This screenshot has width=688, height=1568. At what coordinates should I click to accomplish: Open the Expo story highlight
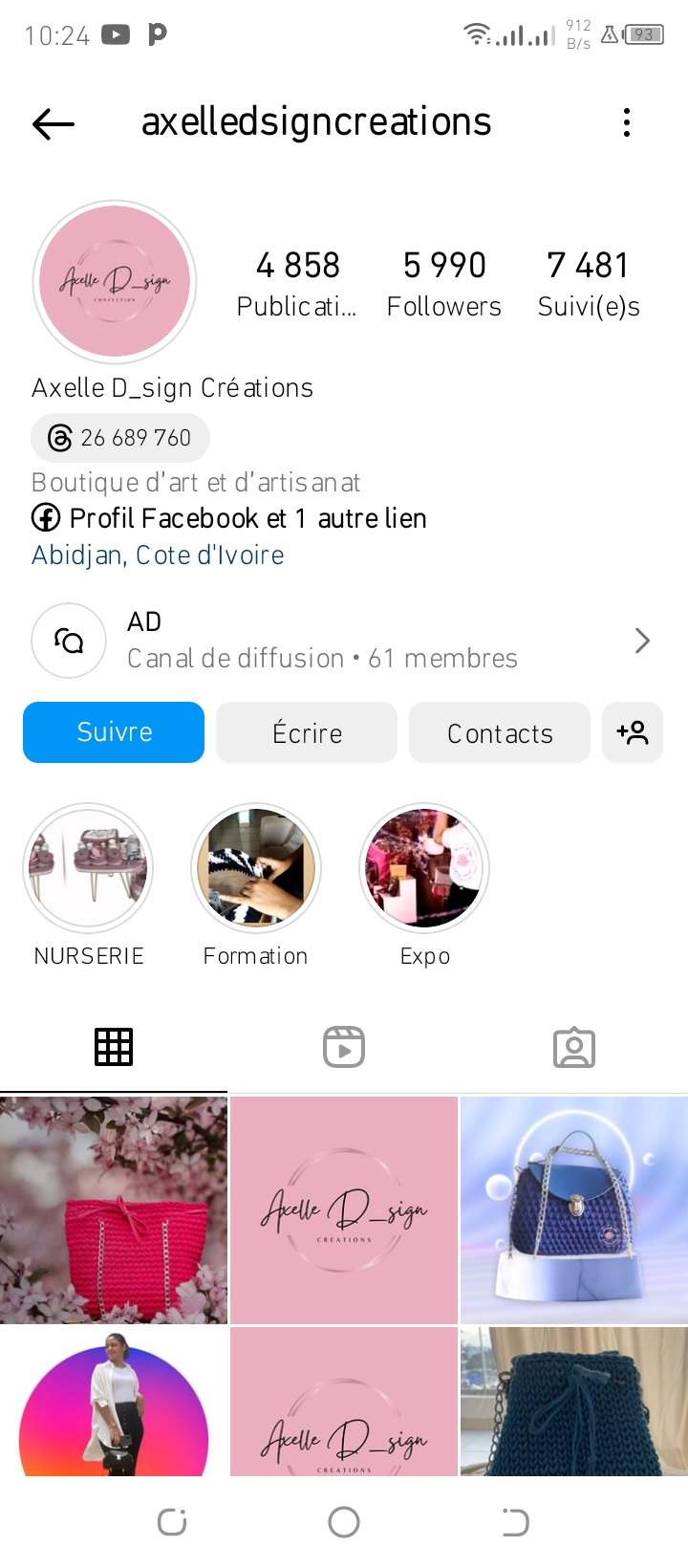[424, 868]
